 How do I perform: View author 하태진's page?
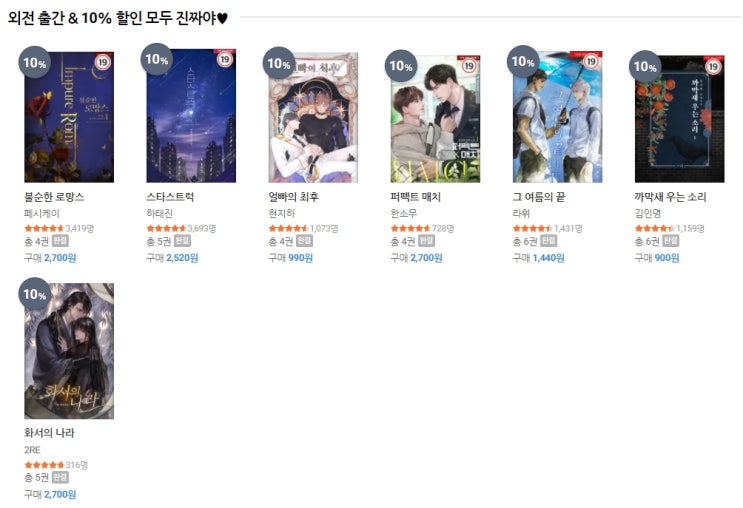[x=160, y=213]
